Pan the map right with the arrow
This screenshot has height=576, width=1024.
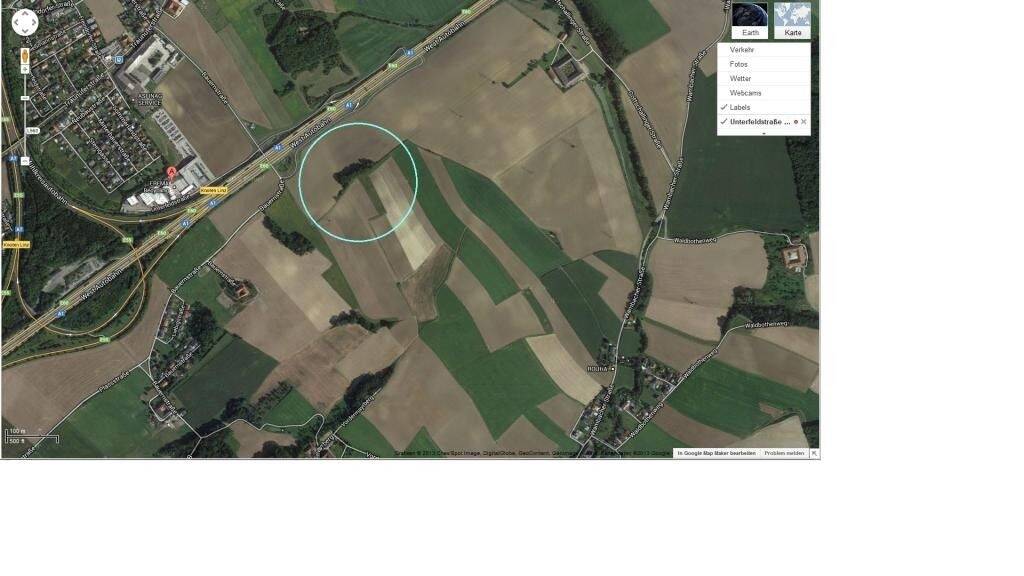click(35, 22)
